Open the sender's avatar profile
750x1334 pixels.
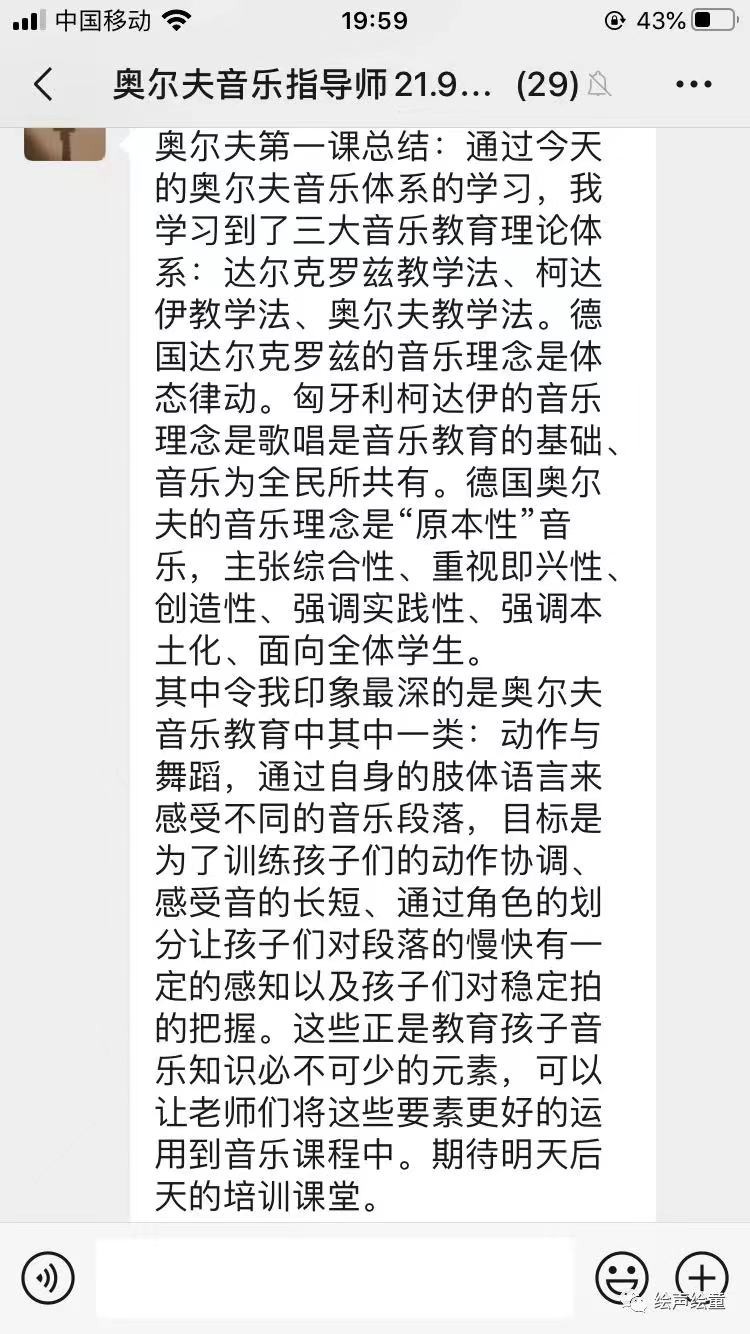(65, 143)
